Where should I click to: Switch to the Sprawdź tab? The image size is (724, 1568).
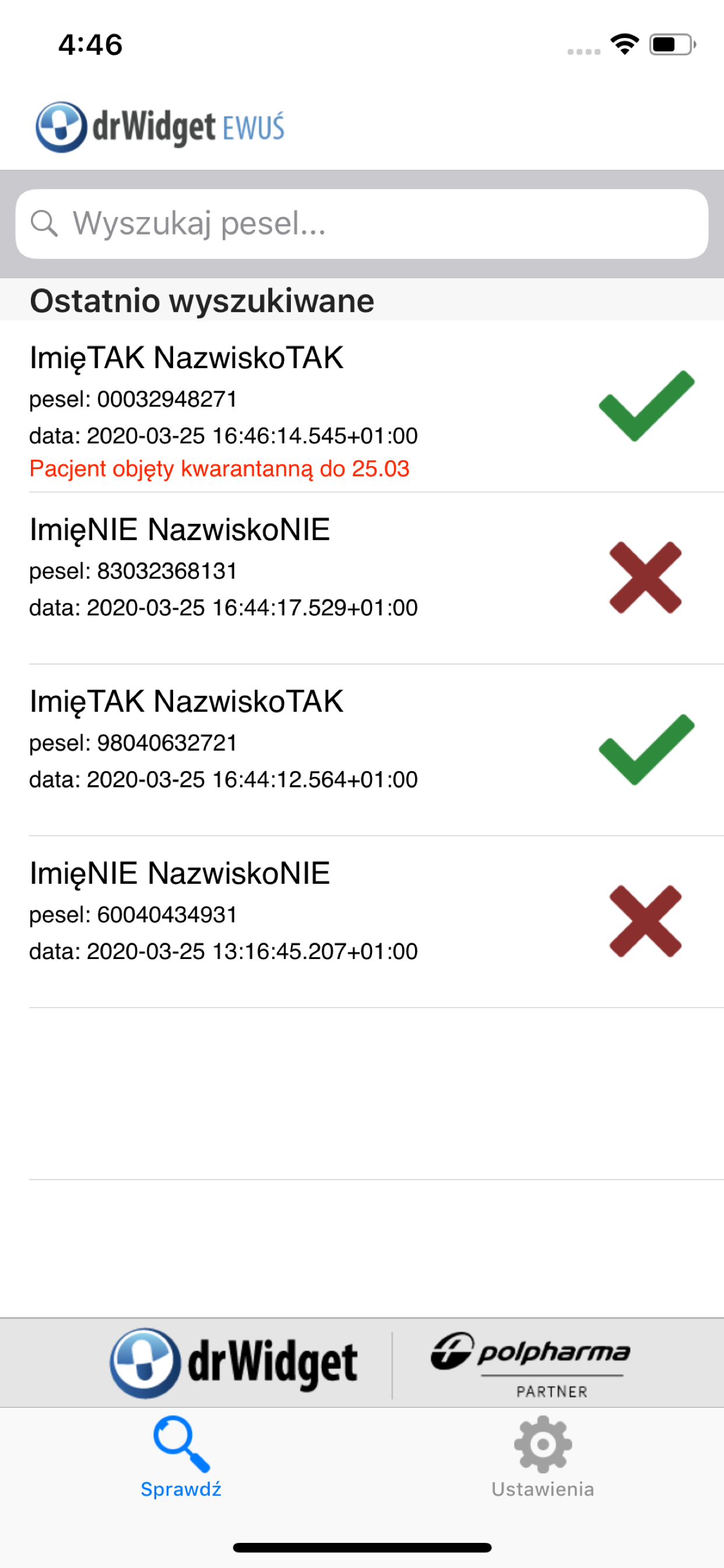pos(180,1461)
